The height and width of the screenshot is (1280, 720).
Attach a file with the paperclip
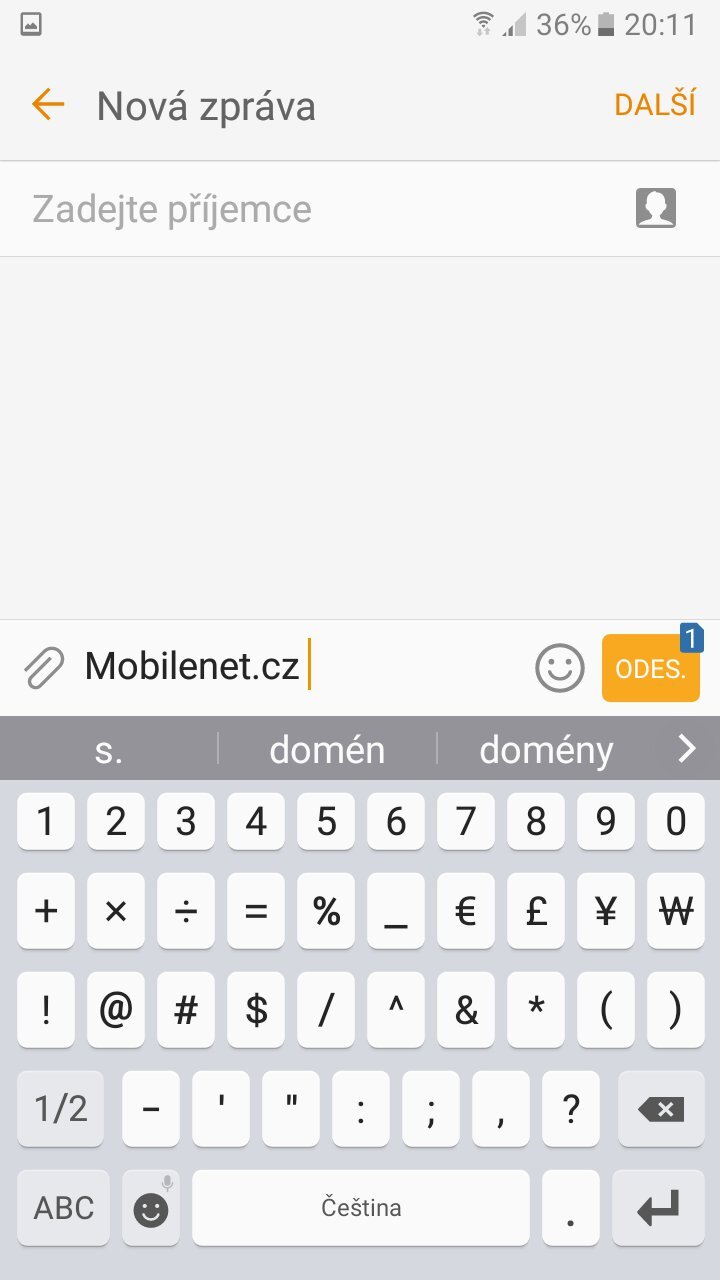tap(43, 667)
